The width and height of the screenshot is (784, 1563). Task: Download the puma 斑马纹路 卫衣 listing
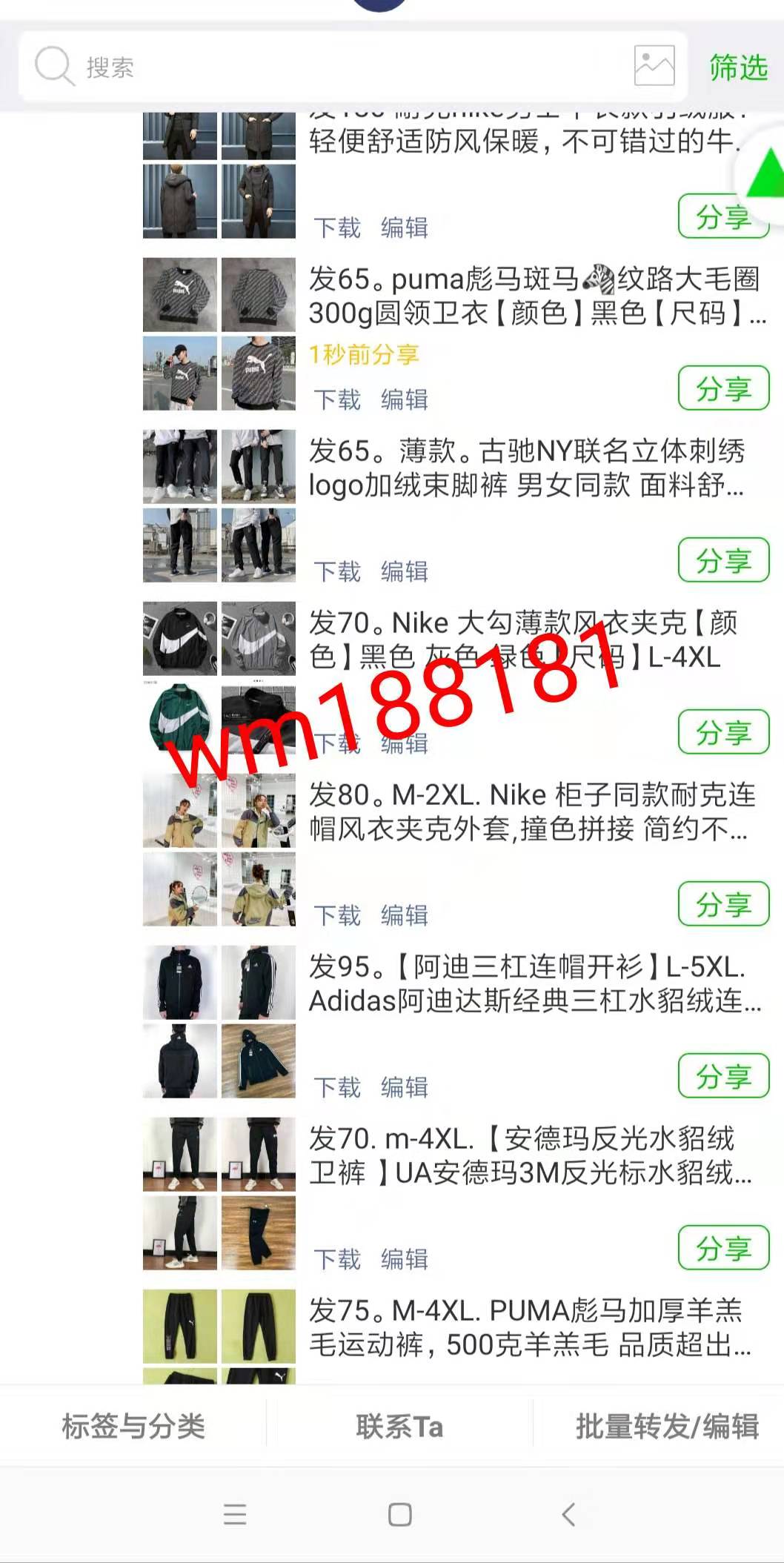pyautogui.click(x=337, y=399)
